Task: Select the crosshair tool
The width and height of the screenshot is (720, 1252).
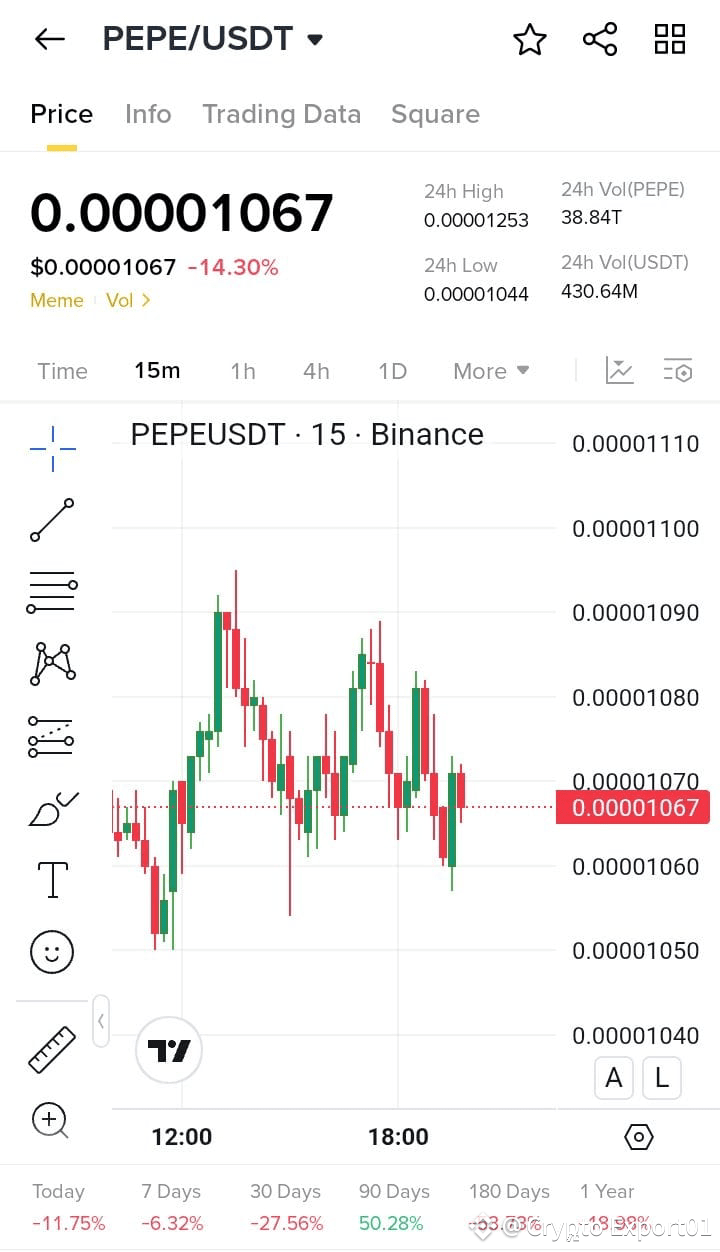Action: [x=50, y=447]
